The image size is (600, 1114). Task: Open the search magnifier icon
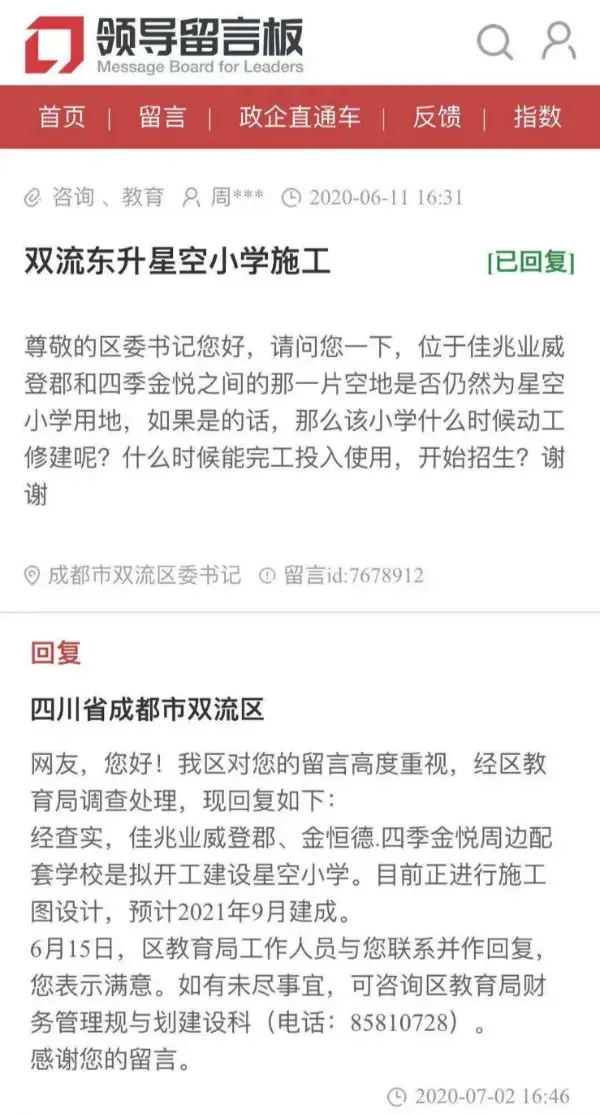494,42
